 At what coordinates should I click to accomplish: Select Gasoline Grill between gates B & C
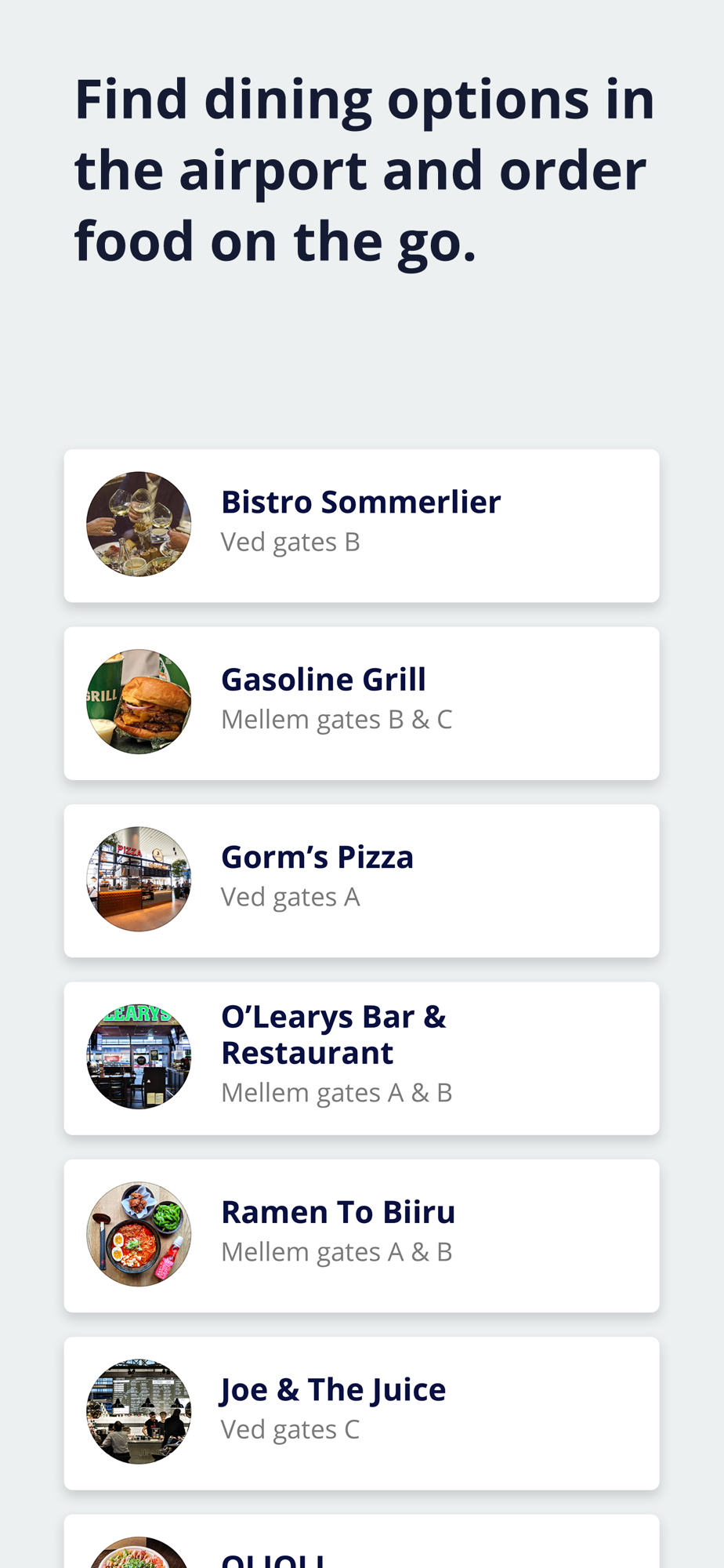click(x=361, y=702)
